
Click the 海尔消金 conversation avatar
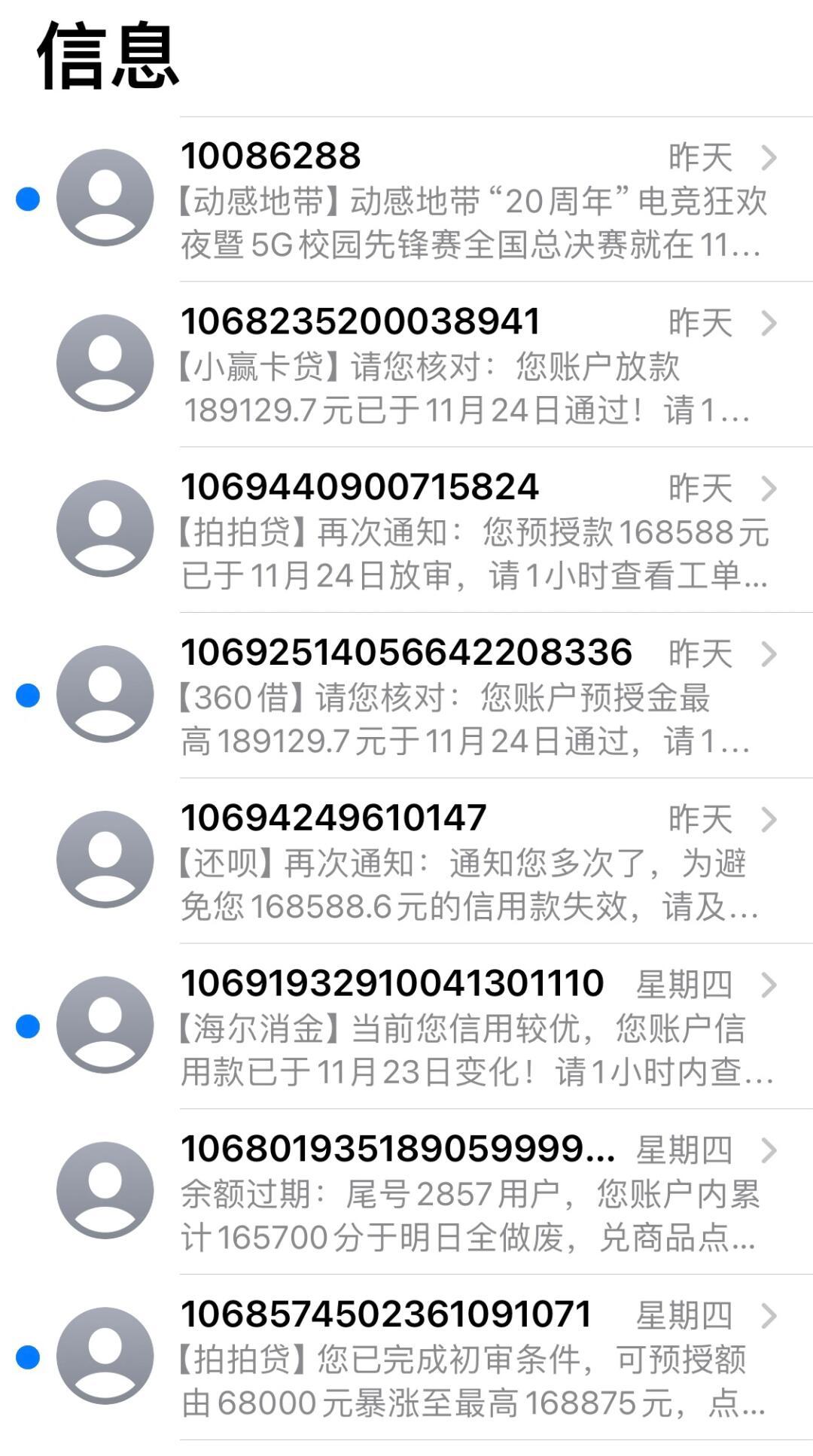pyautogui.click(x=105, y=1024)
